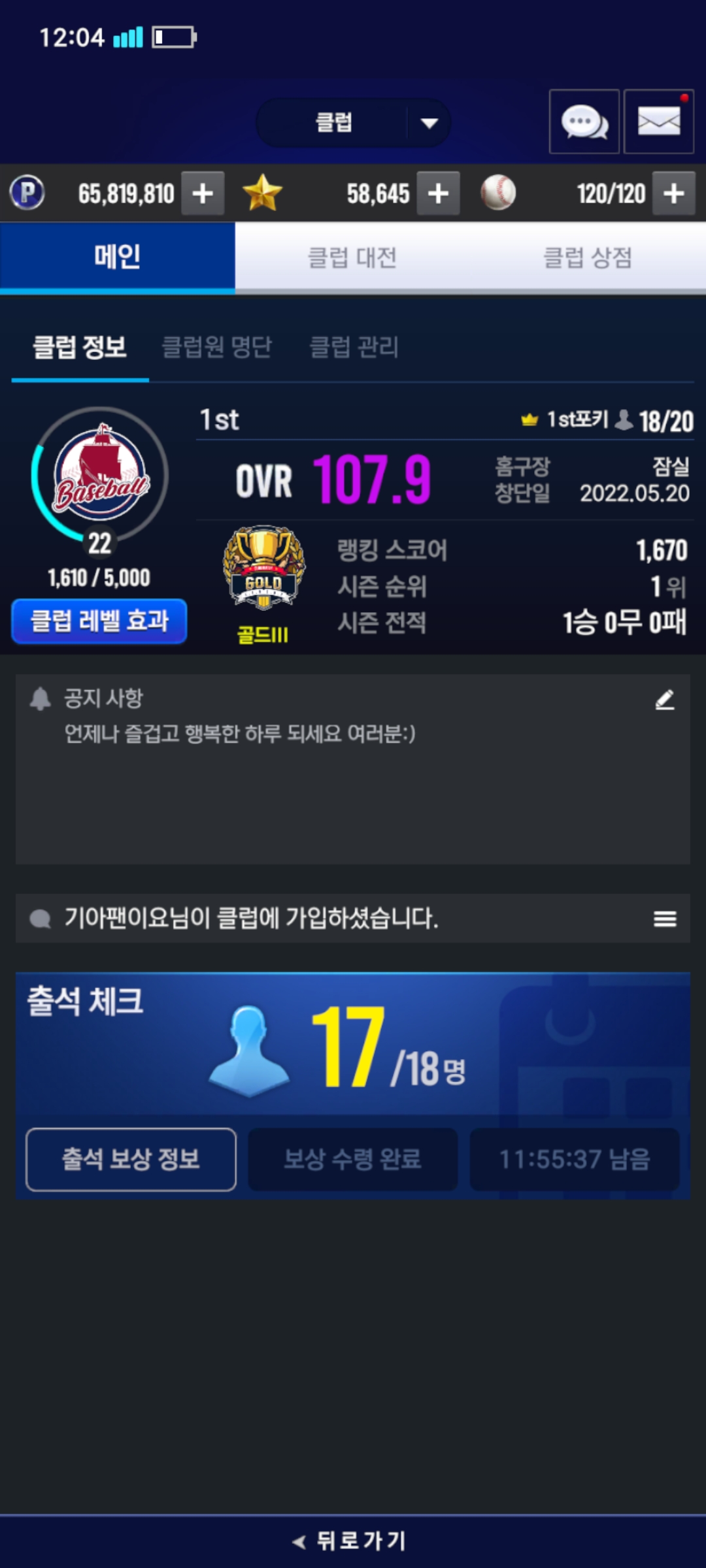Open the 클럽 dropdown menu

tap(354, 123)
